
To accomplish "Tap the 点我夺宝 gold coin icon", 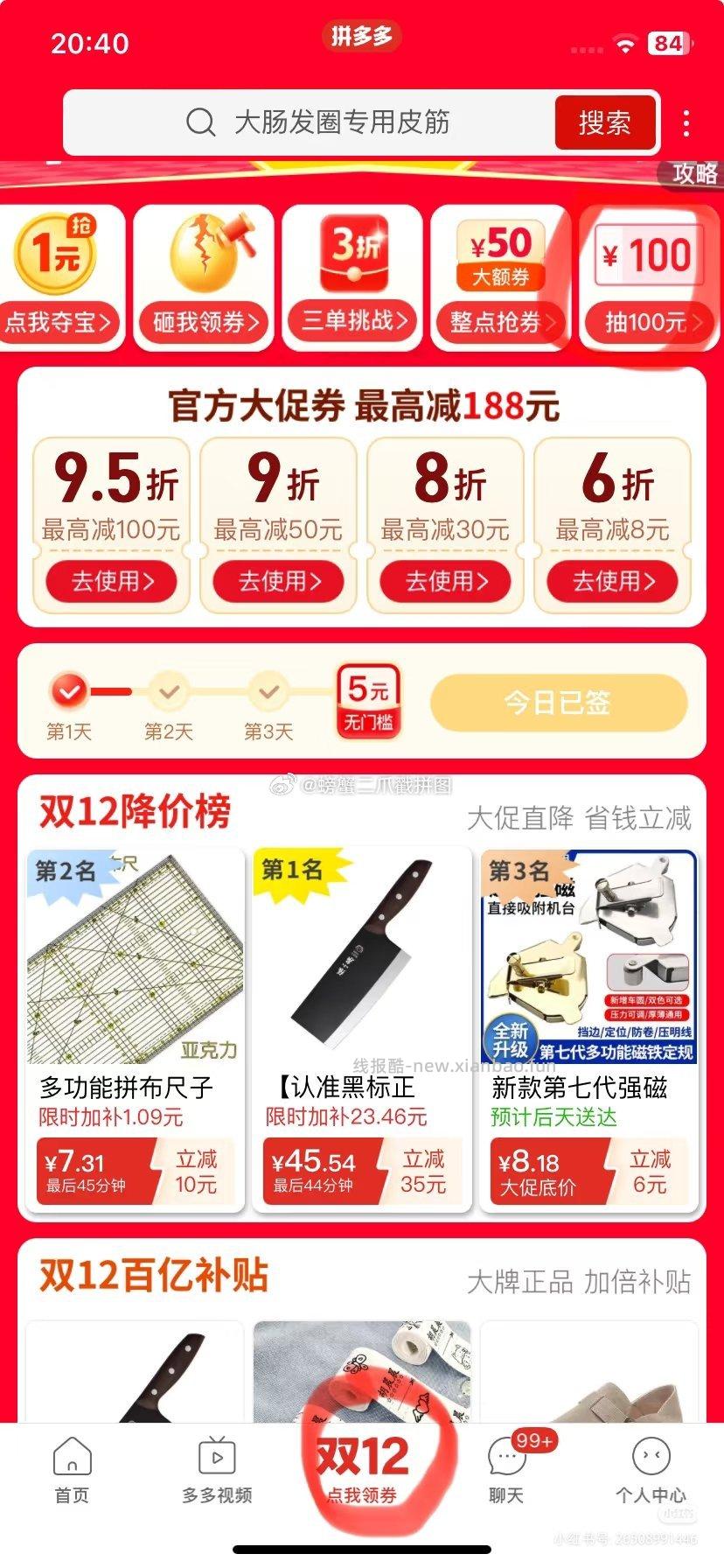I will coord(54,254).
